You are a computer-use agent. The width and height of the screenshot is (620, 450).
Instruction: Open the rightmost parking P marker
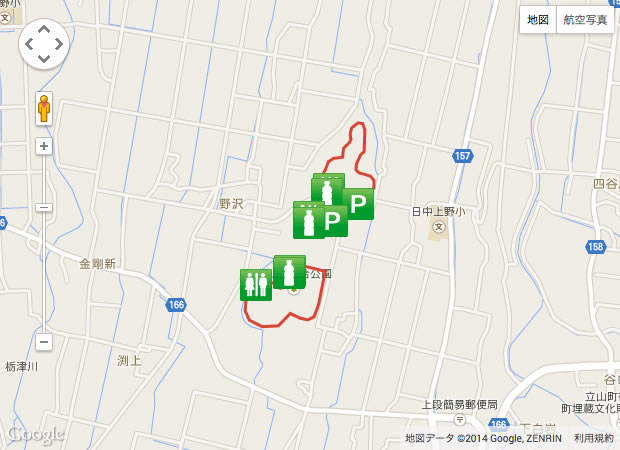click(358, 204)
